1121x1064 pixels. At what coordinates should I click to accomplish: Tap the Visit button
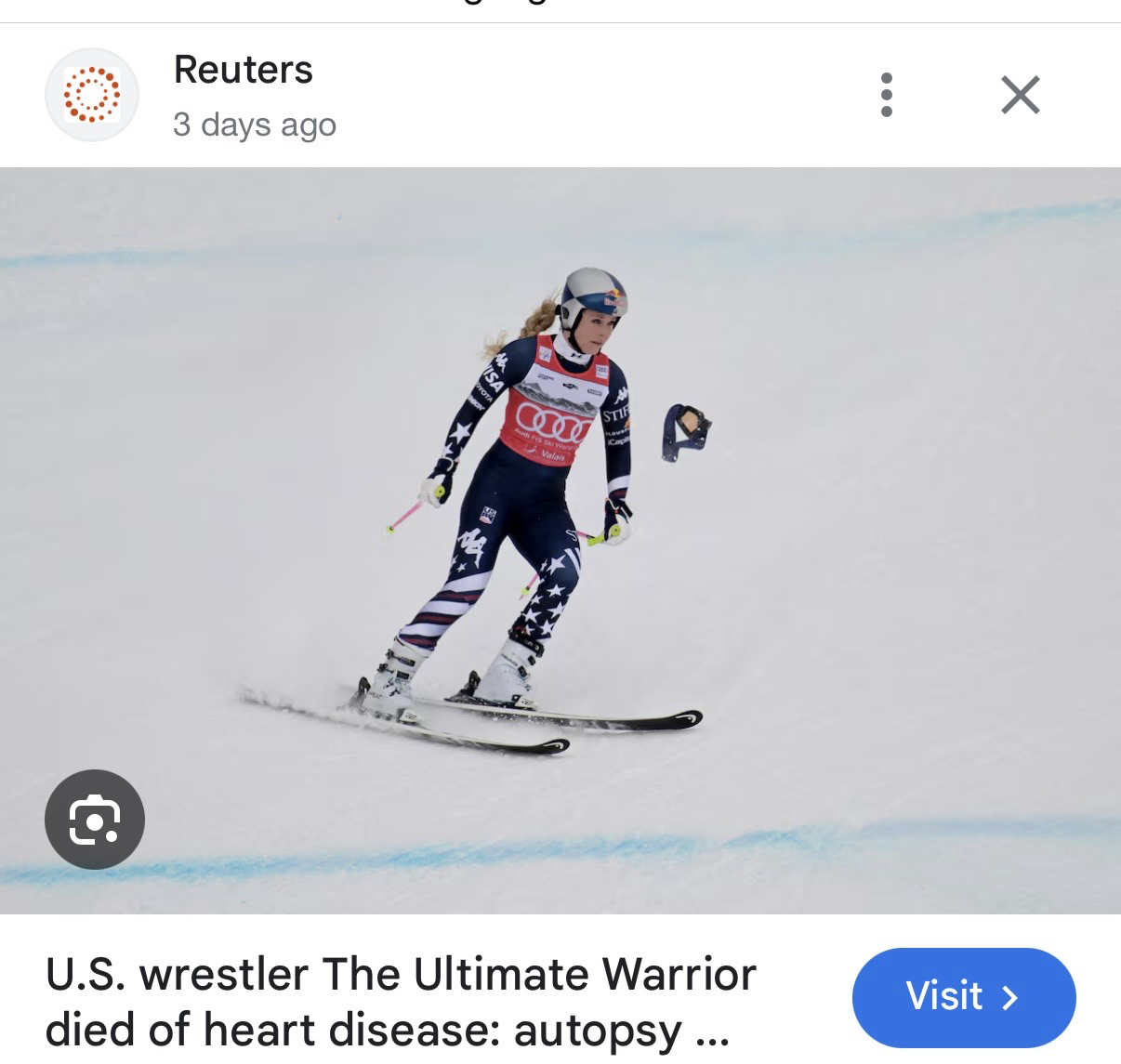pos(963,997)
